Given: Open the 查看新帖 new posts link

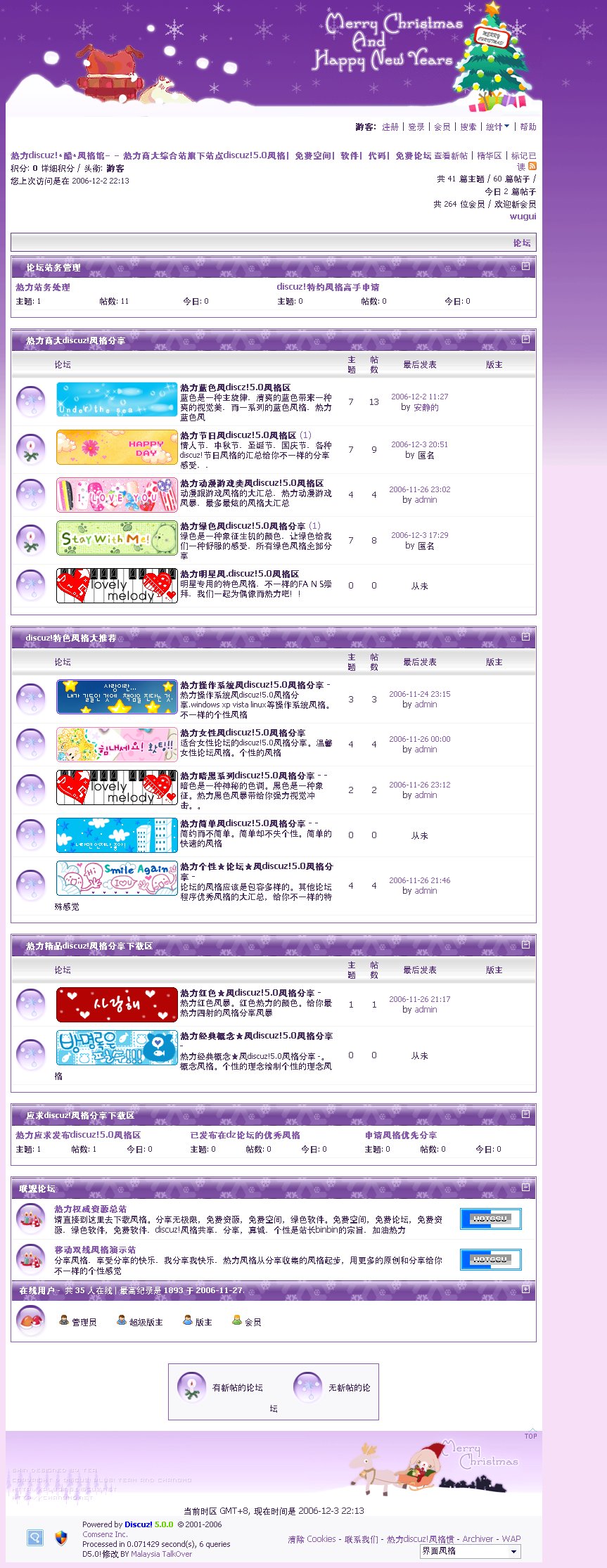Looking at the screenshot, I should (x=451, y=156).
